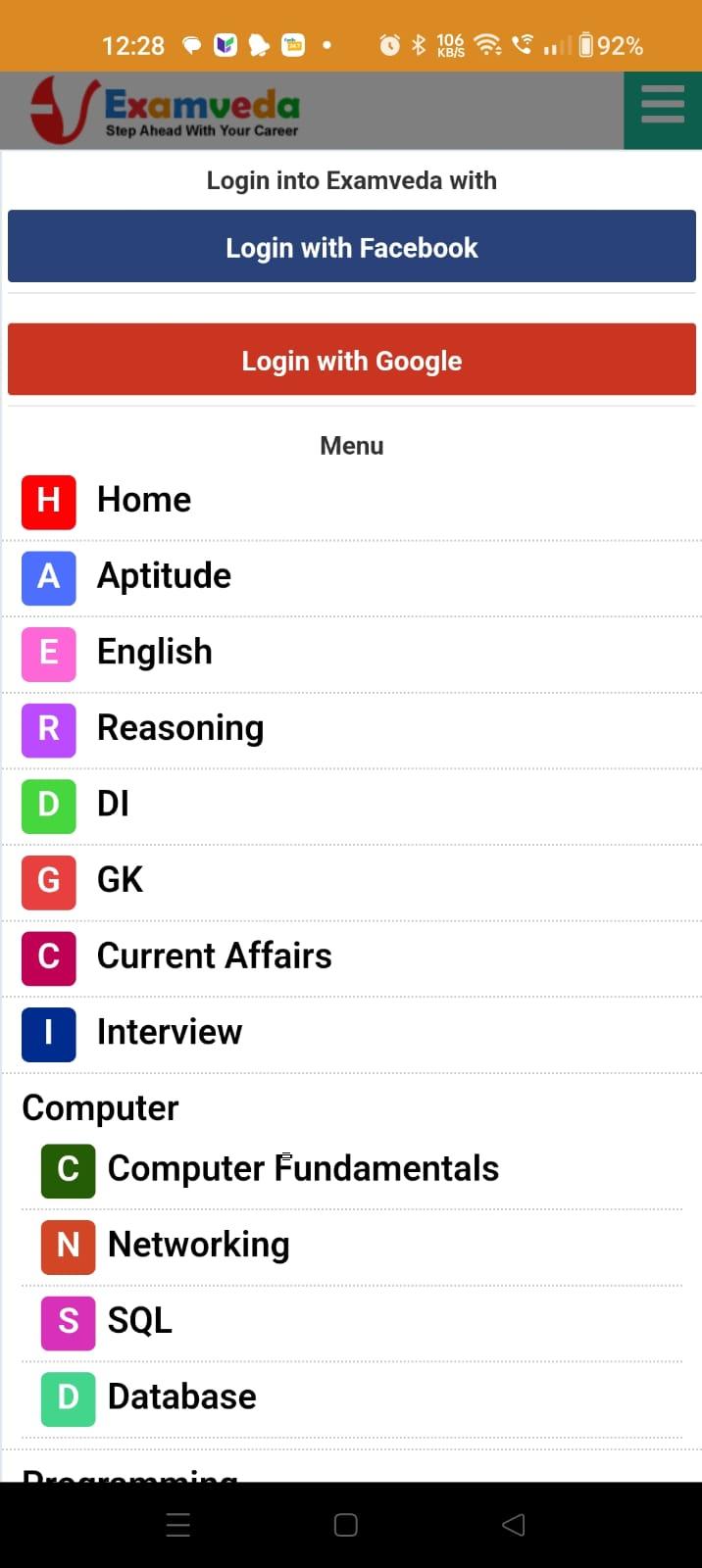Open Current Affairs
Image resolution: width=702 pixels, height=1568 pixels.
[x=214, y=955]
